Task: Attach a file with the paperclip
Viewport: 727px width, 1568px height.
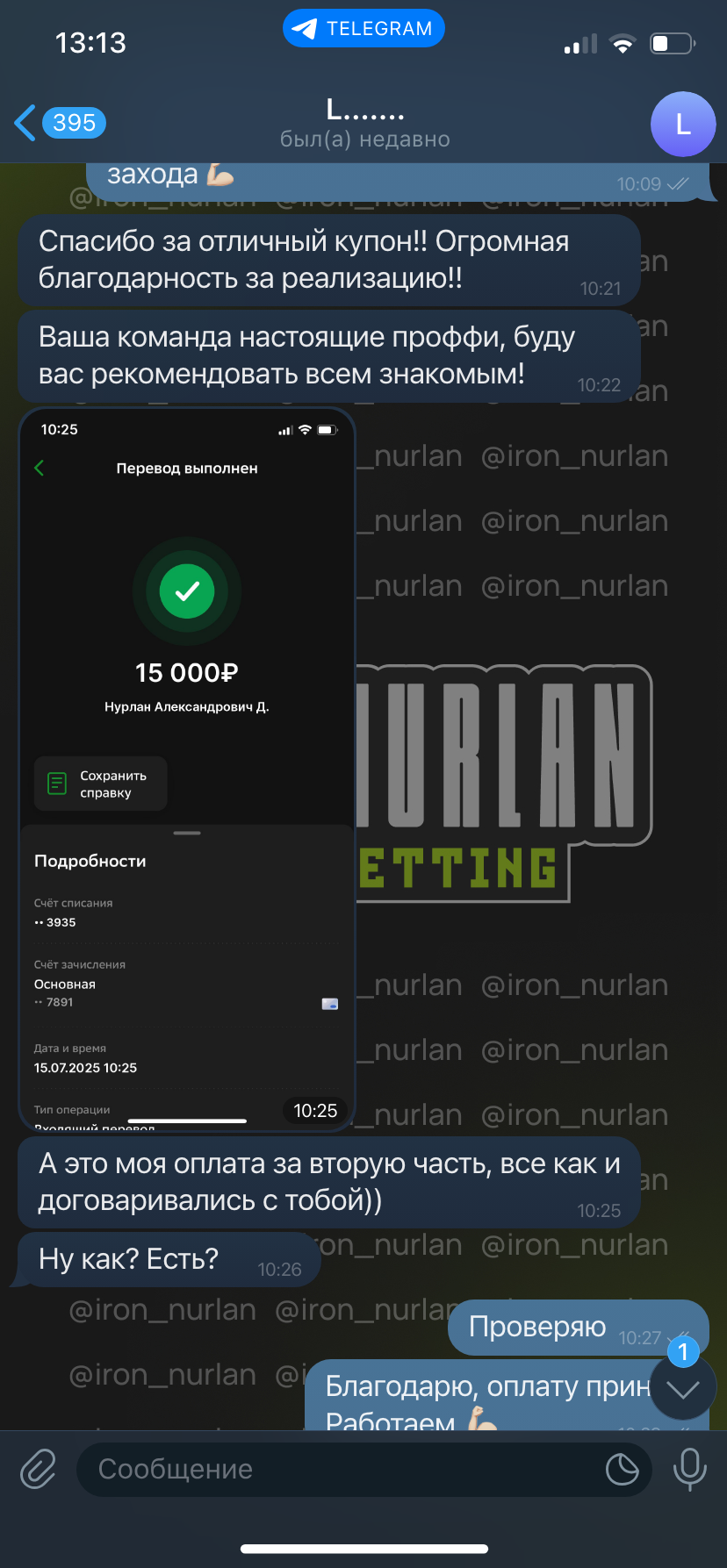Action: [x=39, y=1469]
